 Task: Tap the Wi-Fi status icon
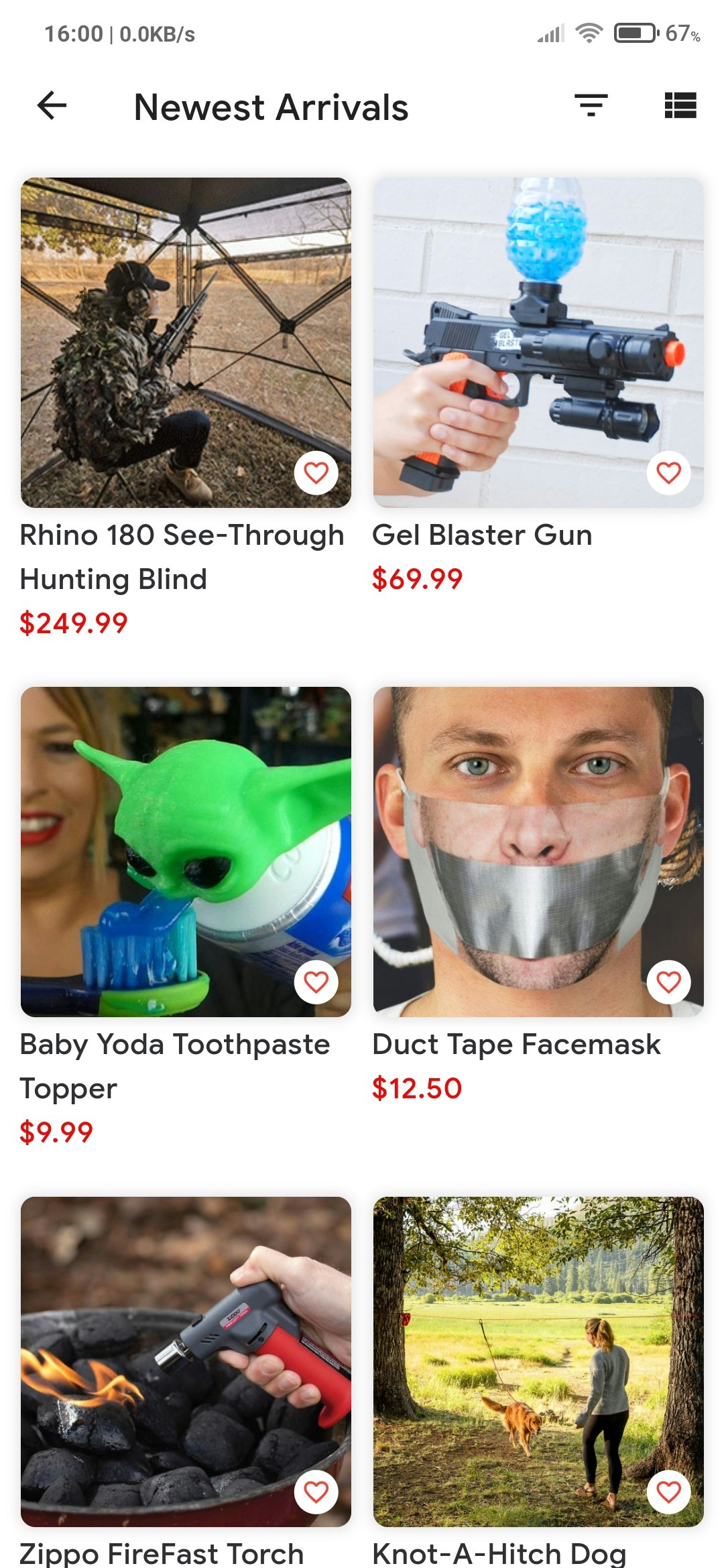coord(589,32)
